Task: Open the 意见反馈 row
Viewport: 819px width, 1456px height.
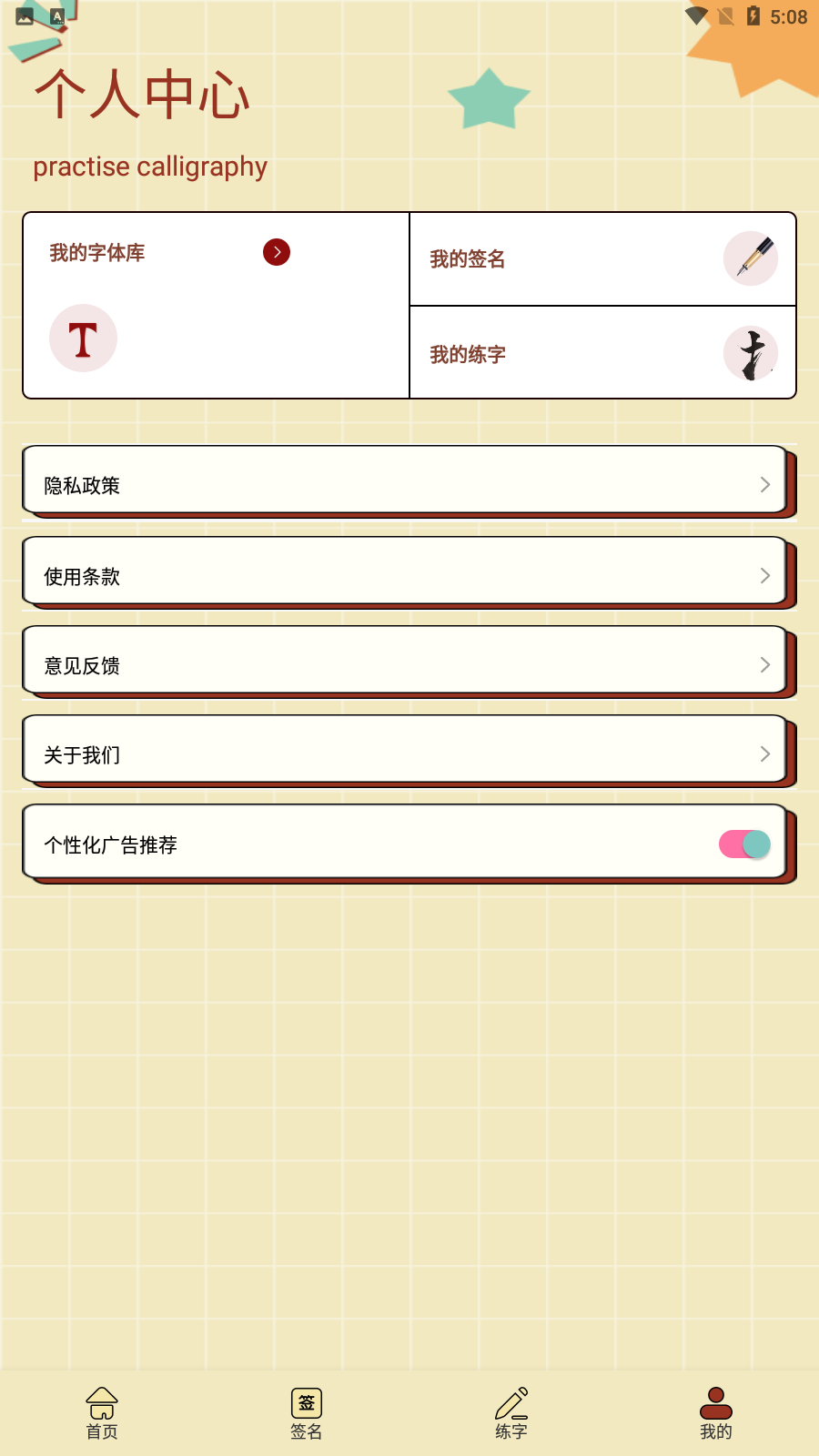Action: tap(405, 661)
